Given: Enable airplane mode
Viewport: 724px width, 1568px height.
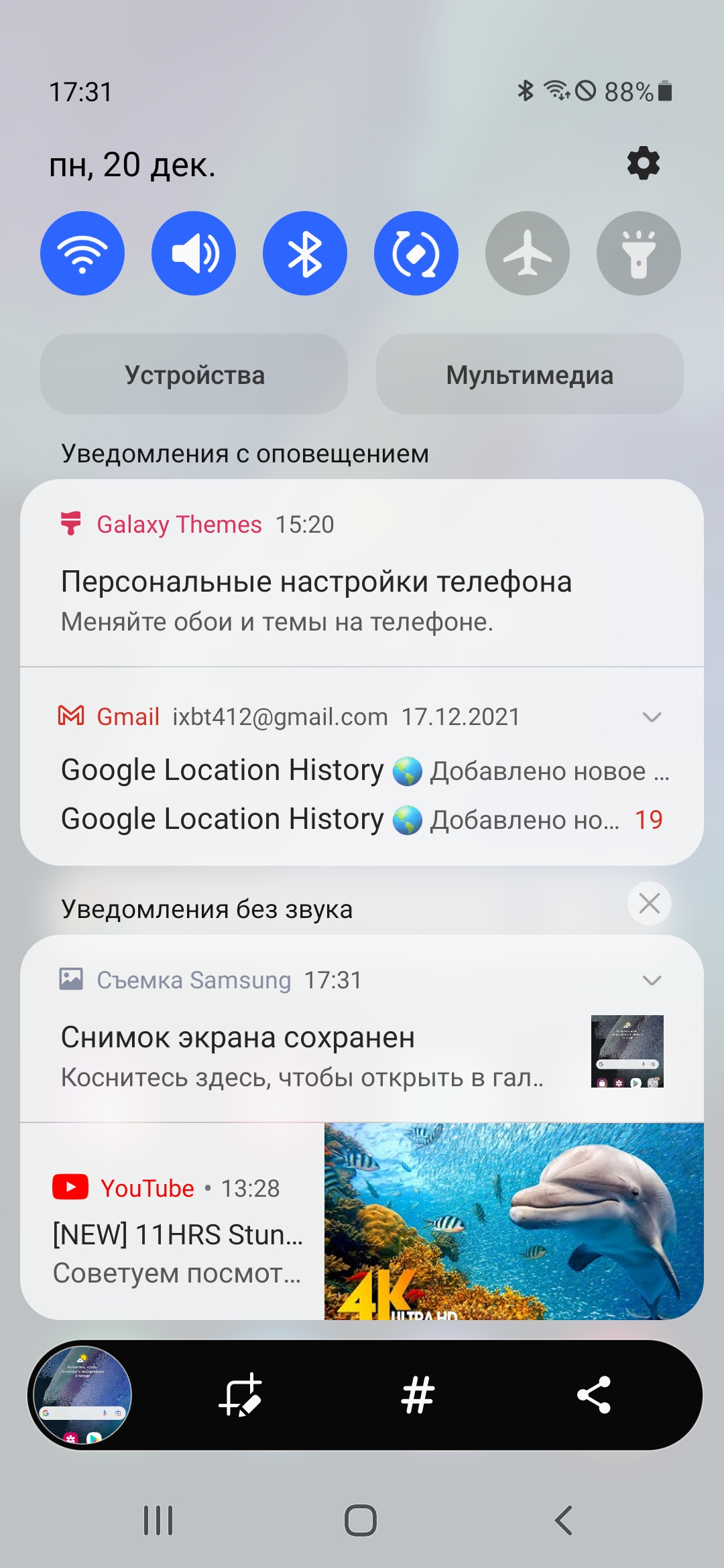Looking at the screenshot, I should click(x=528, y=253).
